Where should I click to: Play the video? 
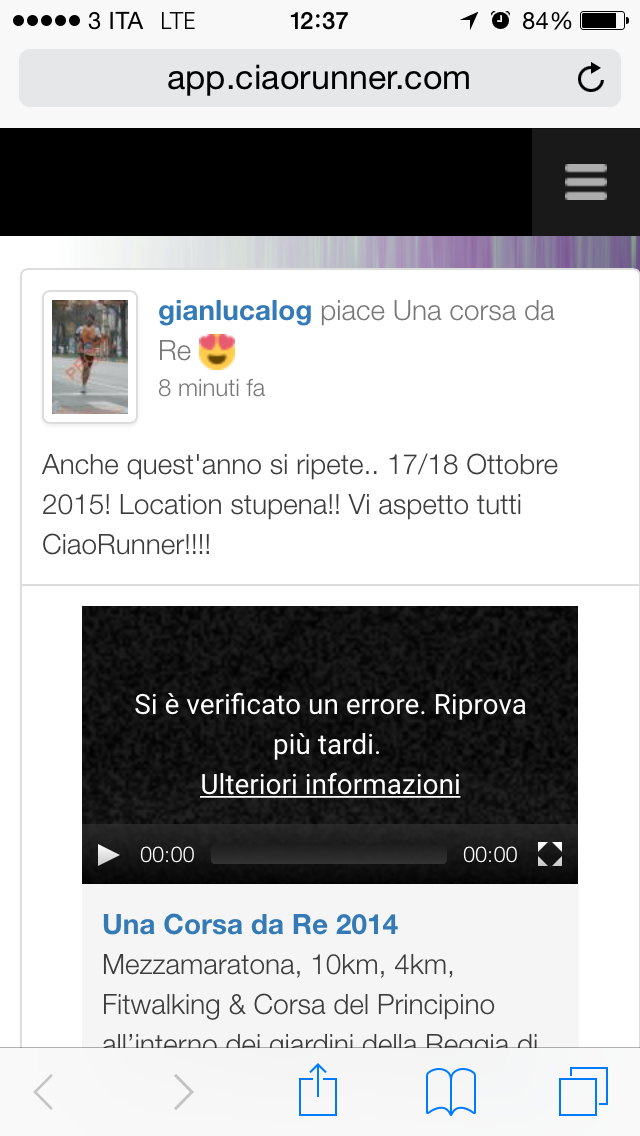(x=109, y=855)
